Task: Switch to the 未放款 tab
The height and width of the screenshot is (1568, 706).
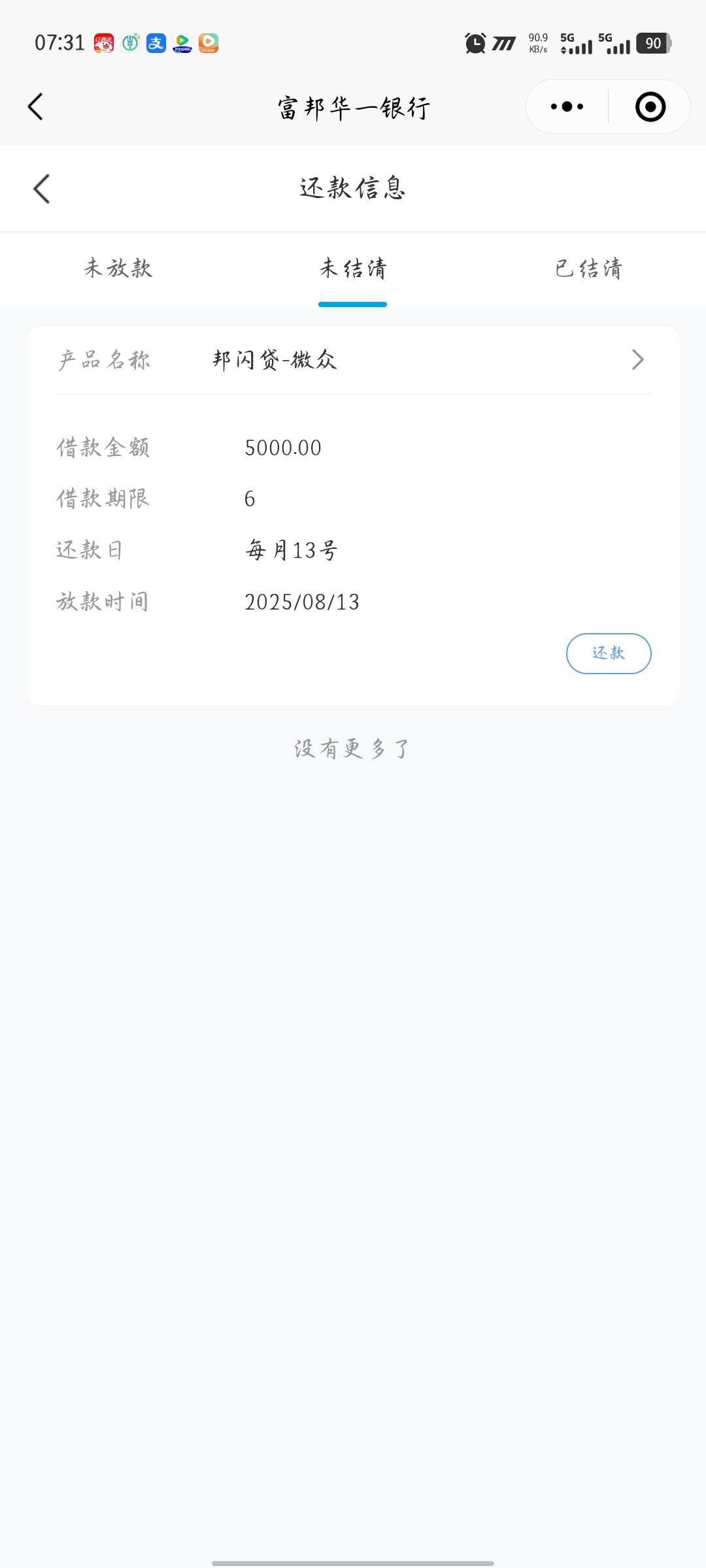Action: tap(118, 269)
